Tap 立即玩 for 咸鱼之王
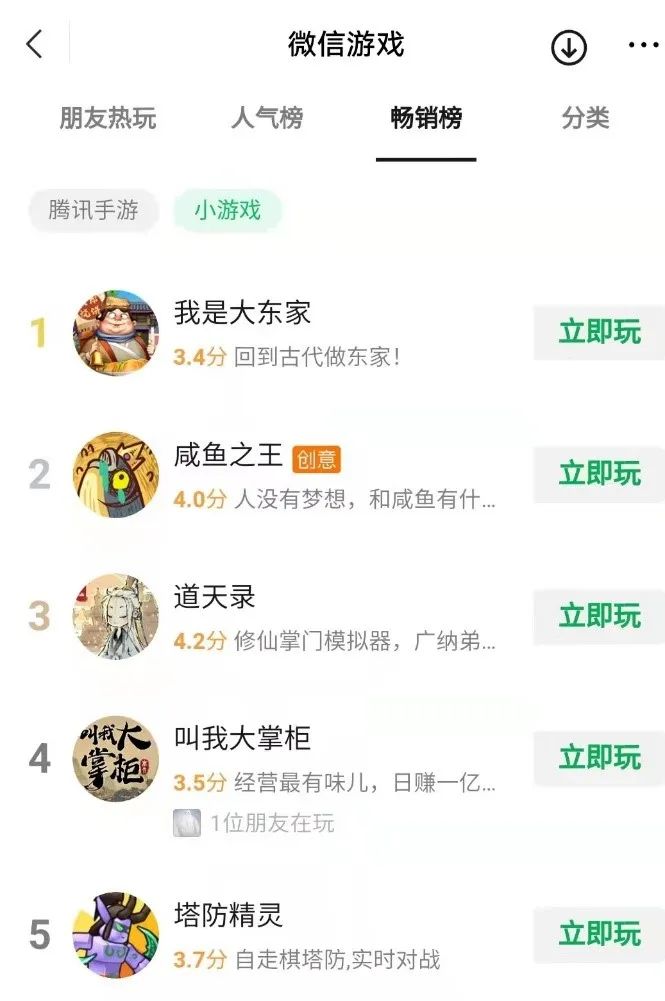The height and width of the screenshot is (1001, 665). [x=599, y=474]
